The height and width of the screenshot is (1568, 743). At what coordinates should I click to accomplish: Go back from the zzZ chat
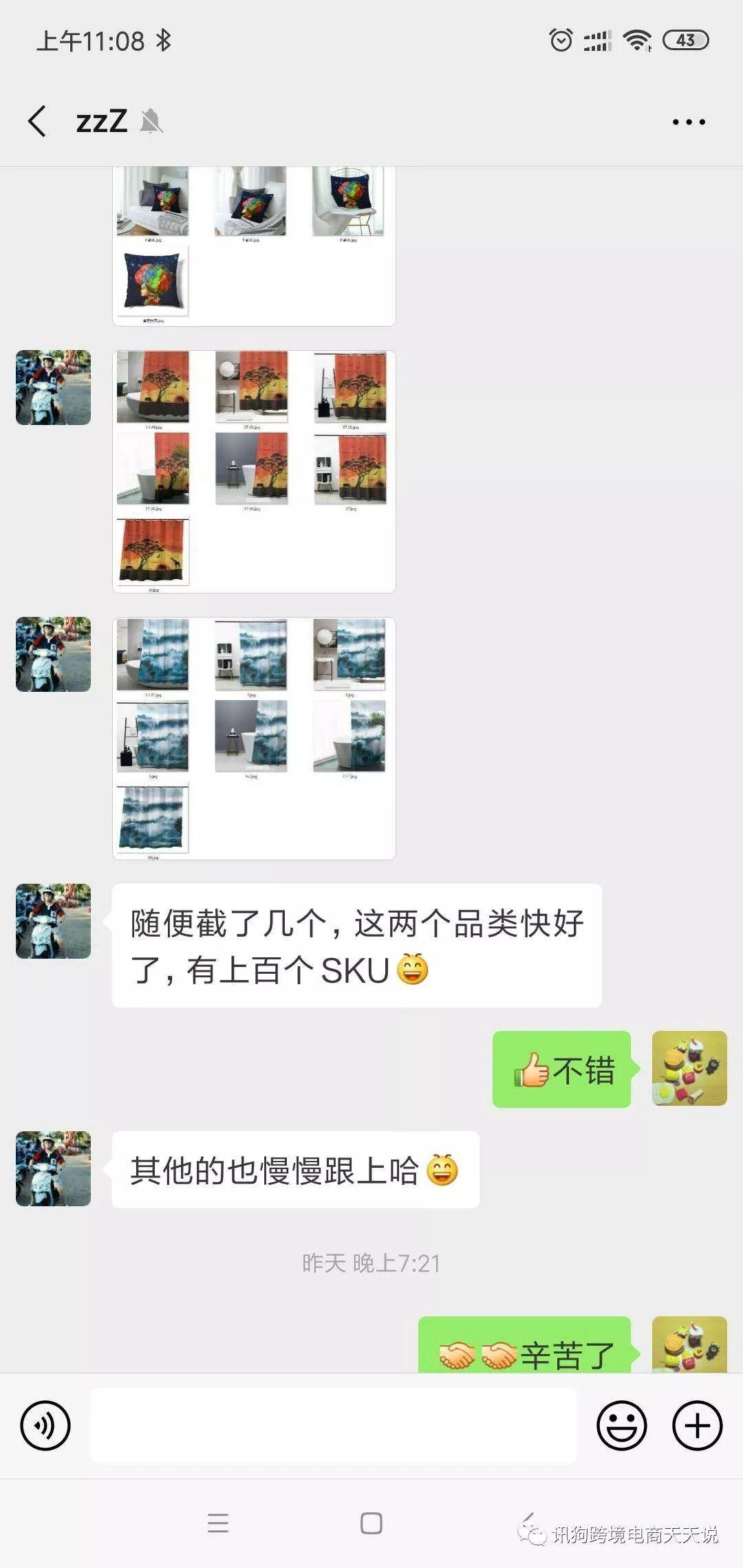click(38, 122)
